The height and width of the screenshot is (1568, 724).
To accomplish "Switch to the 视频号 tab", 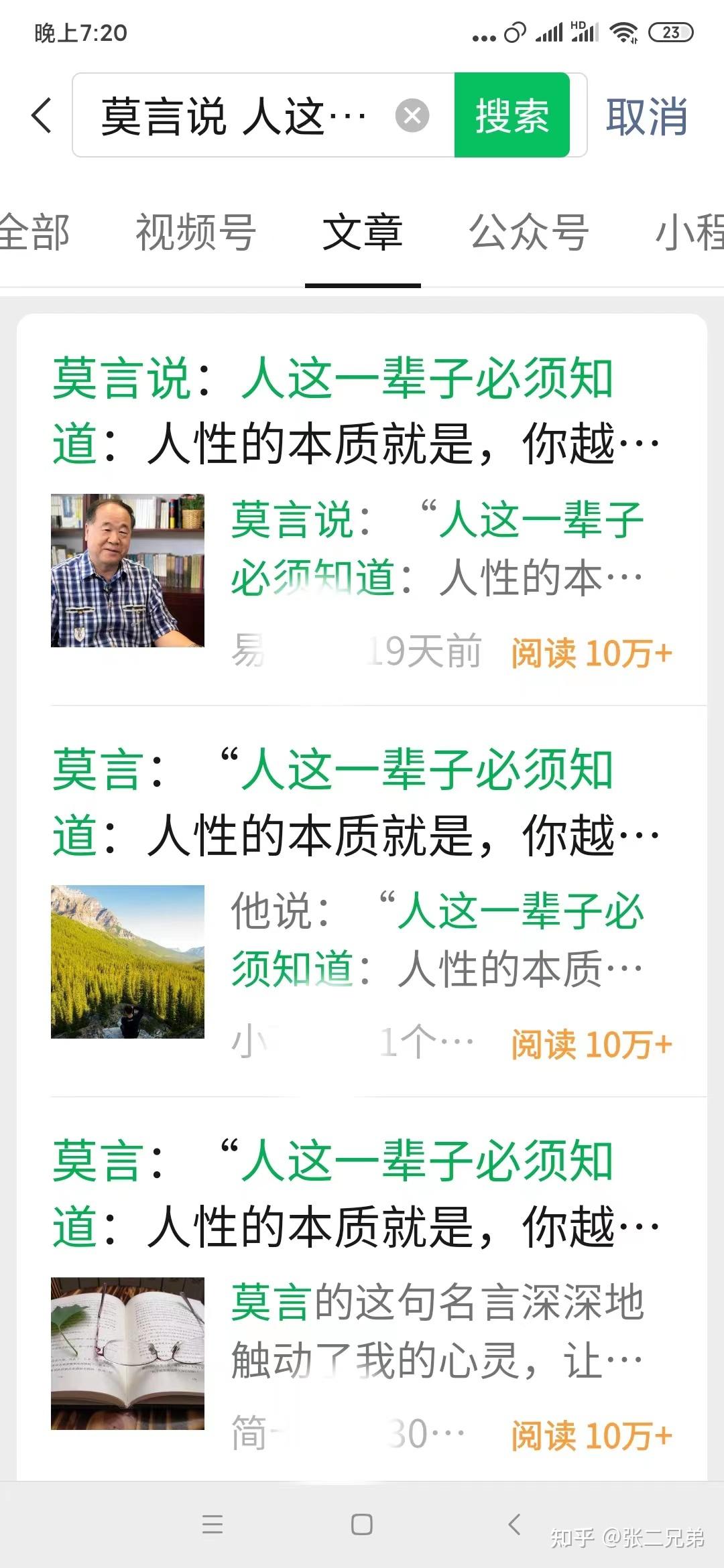I will coord(194,233).
